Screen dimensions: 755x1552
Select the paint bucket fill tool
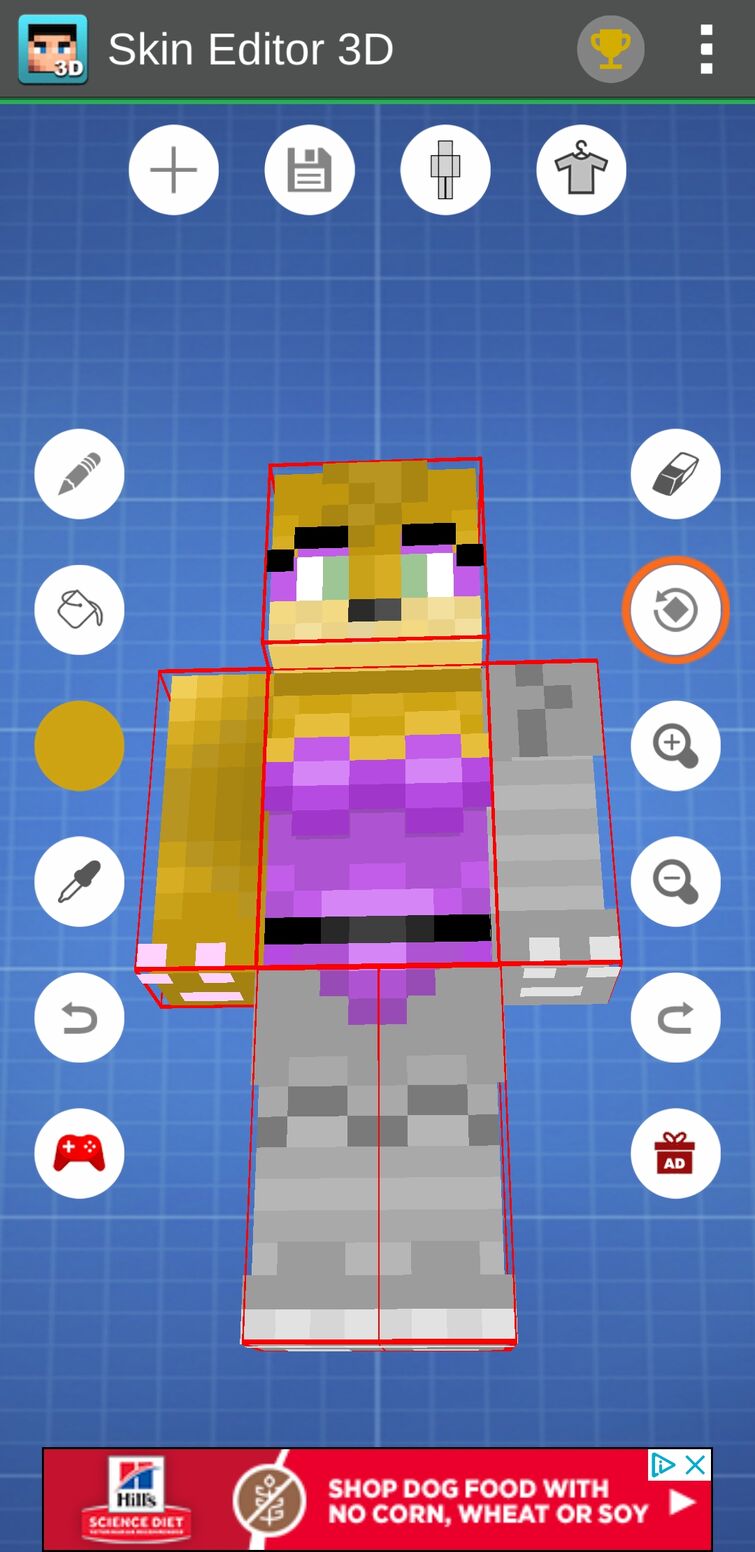pyautogui.click(x=79, y=610)
